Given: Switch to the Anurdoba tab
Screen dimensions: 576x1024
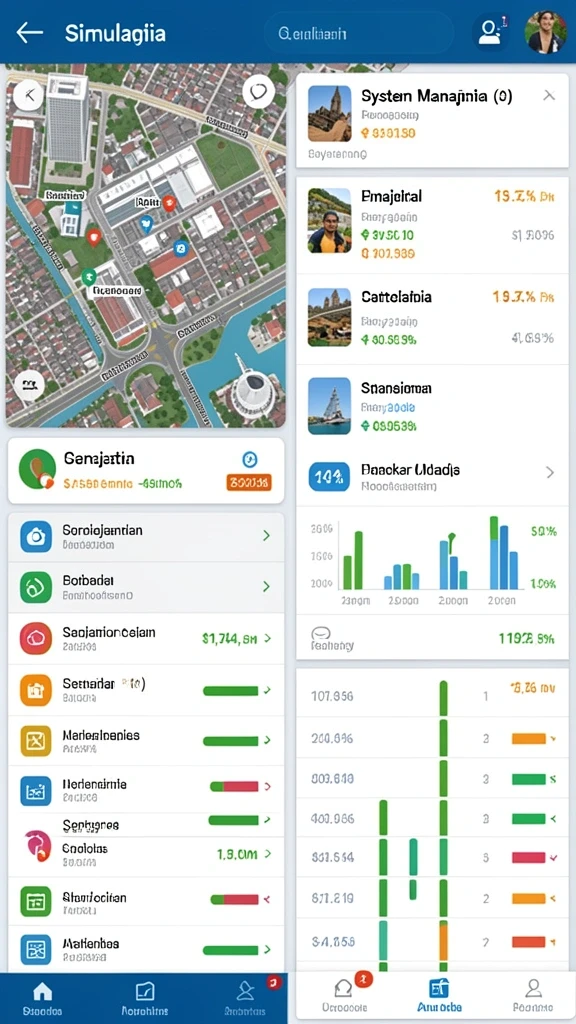Looking at the screenshot, I should click(438, 997).
